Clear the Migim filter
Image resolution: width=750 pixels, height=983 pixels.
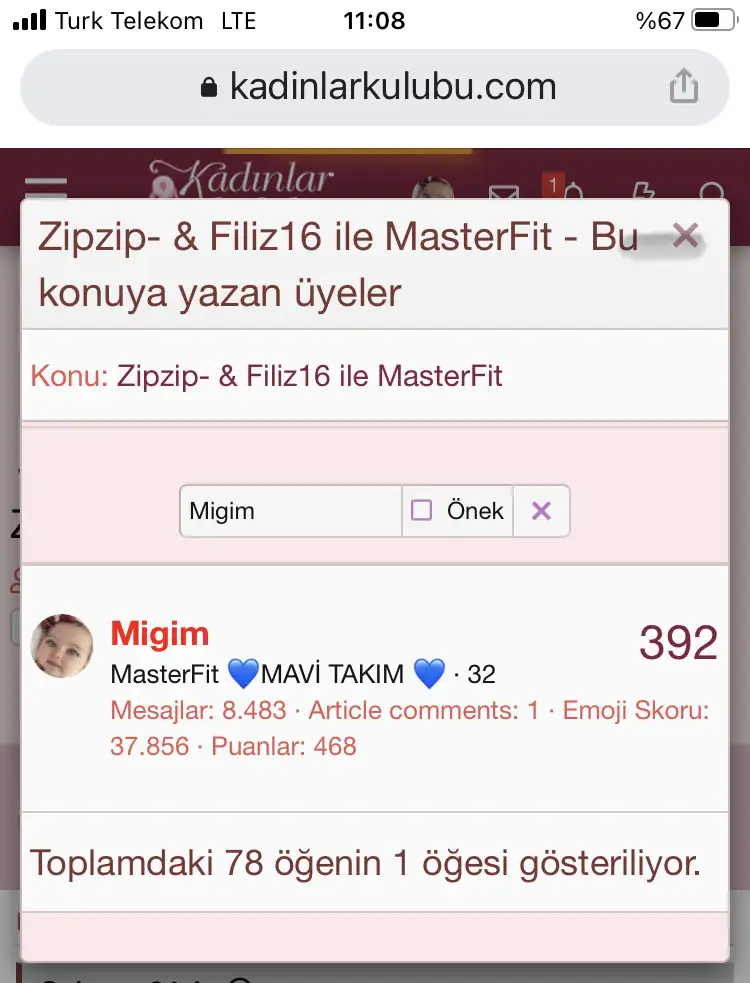(541, 511)
